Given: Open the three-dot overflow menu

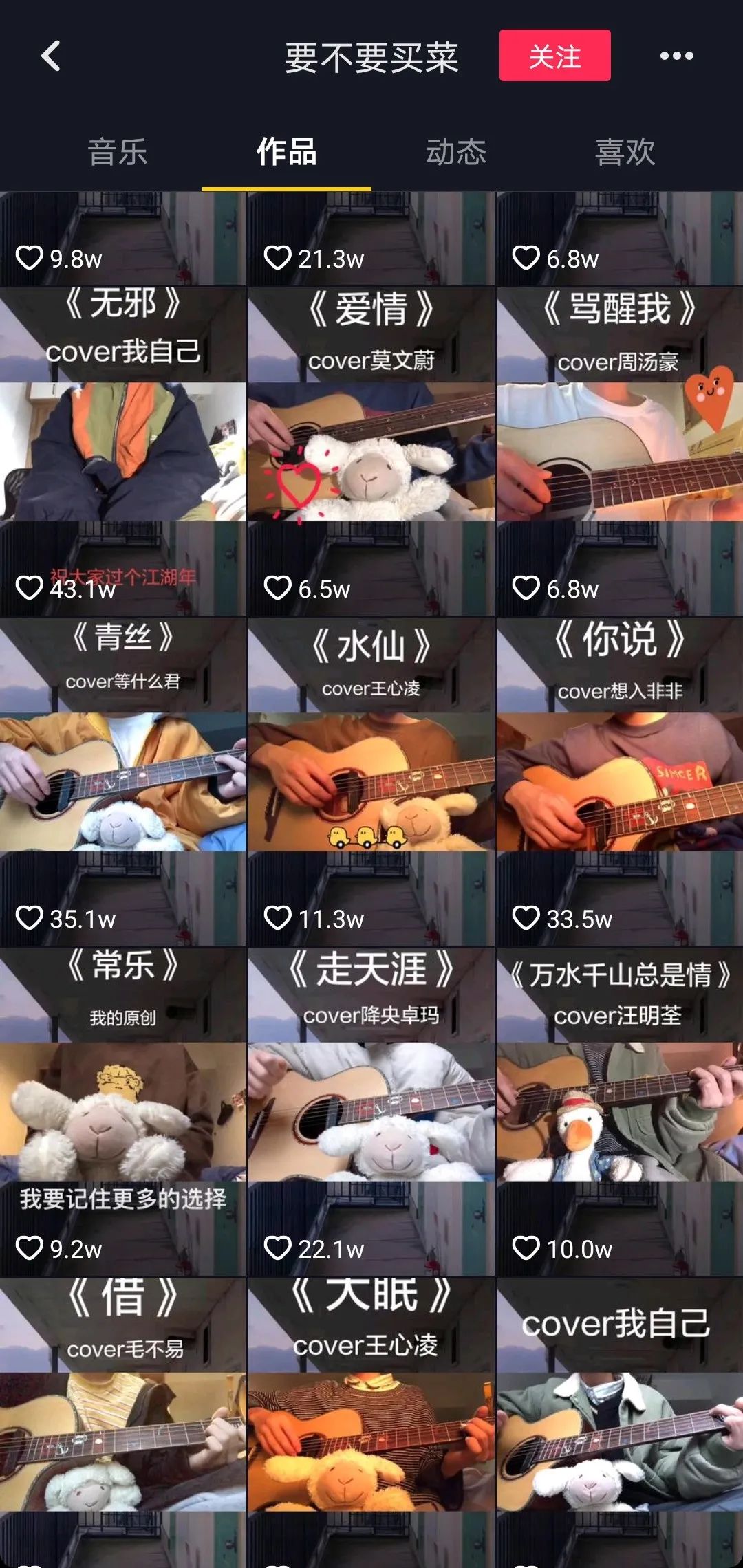Looking at the screenshot, I should click(676, 56).
